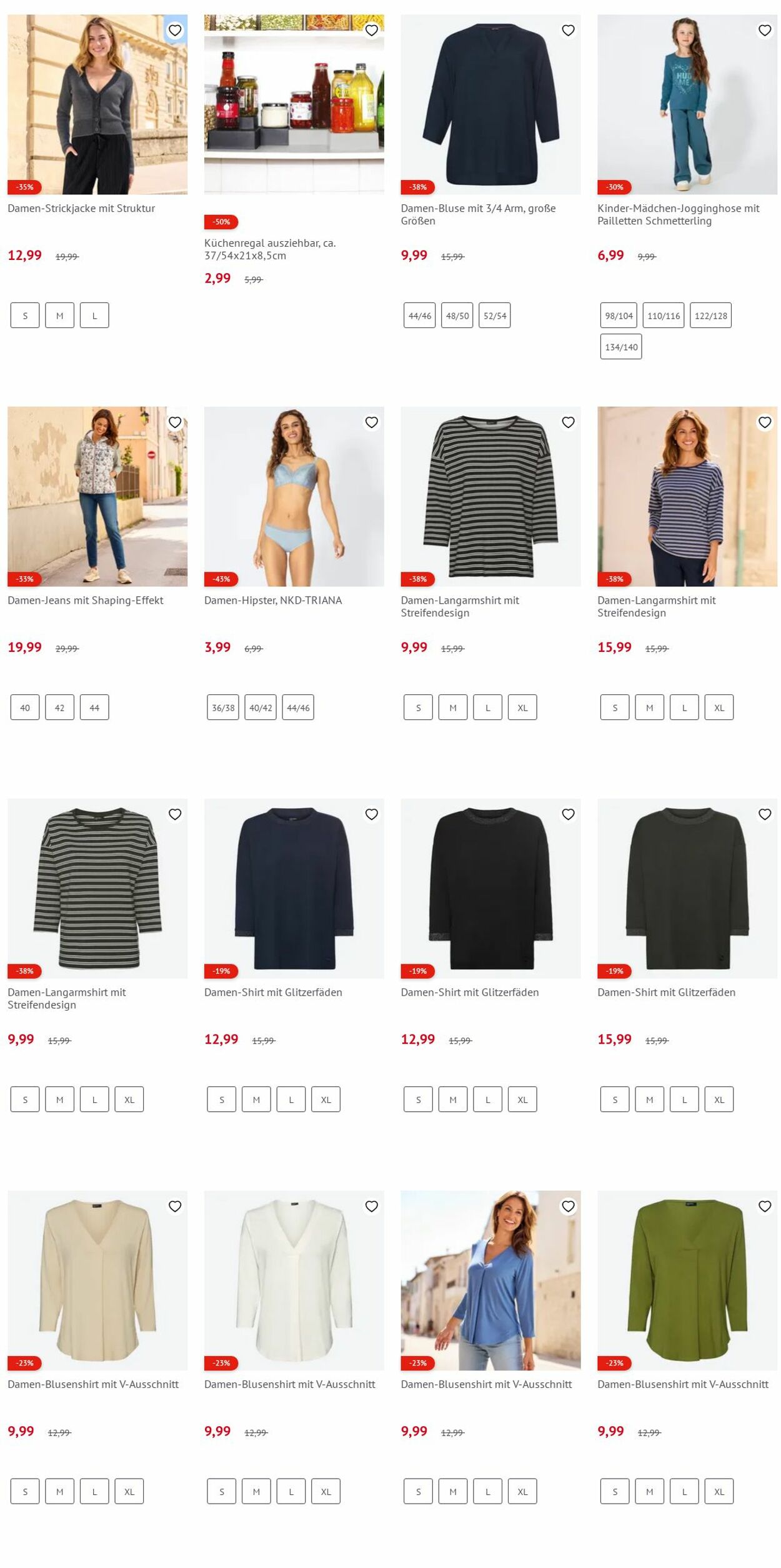Choose size 134/140 for Kinder-Mädchen-Jogginghose

click(620, 347)
